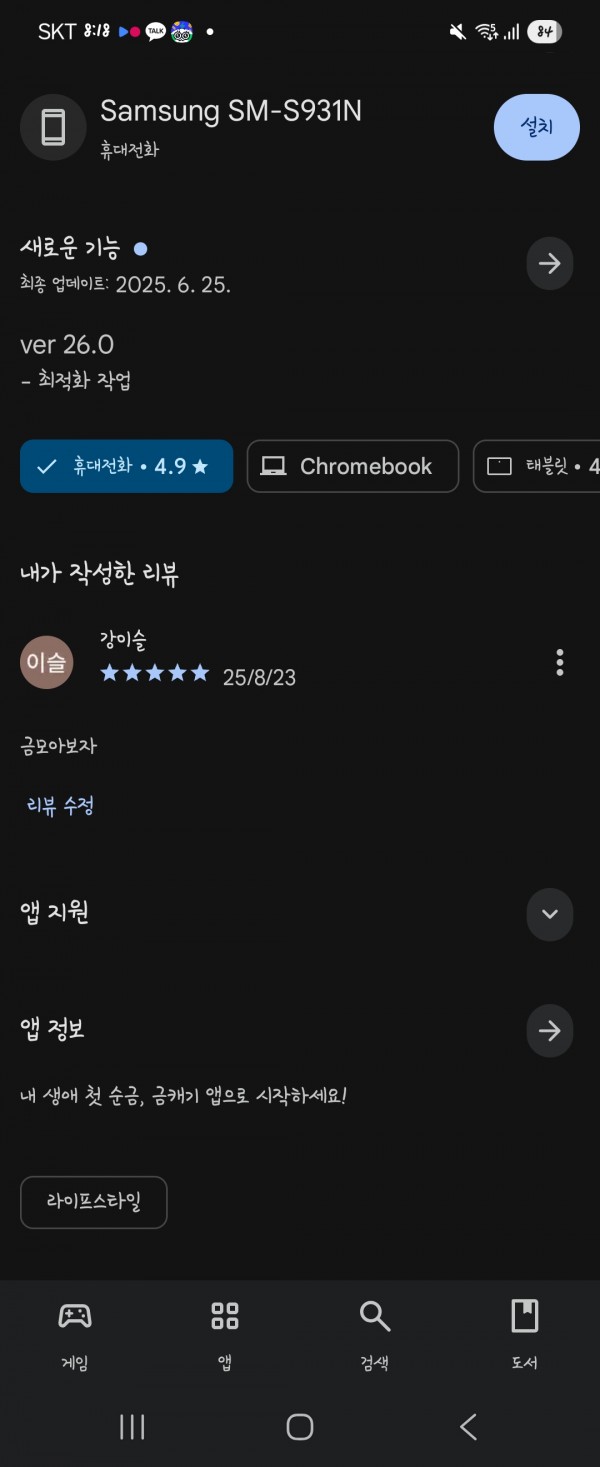Tap the 라이프스타일 category chip
The image size is (600, 1467).
coord(93,1202)
